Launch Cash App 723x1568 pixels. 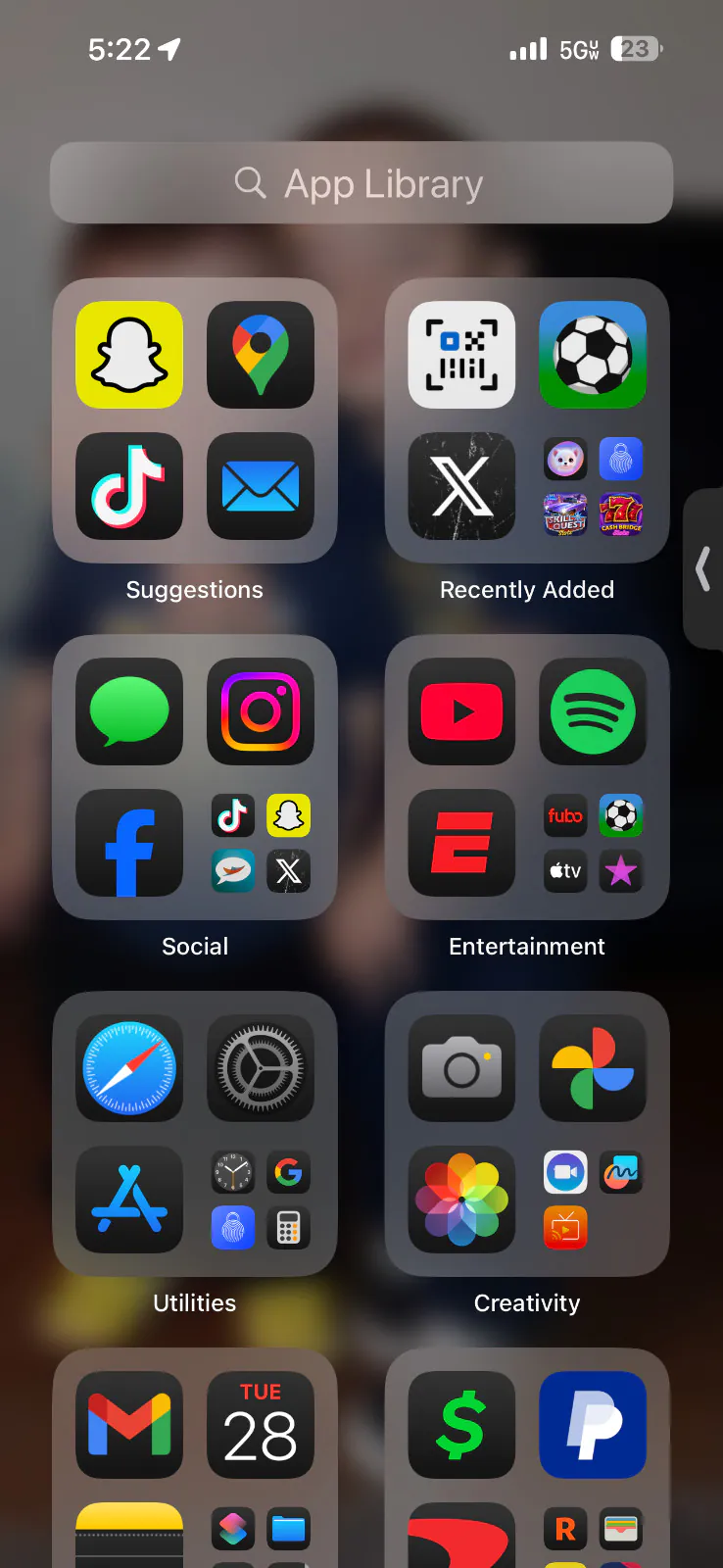coord(461,1425)
